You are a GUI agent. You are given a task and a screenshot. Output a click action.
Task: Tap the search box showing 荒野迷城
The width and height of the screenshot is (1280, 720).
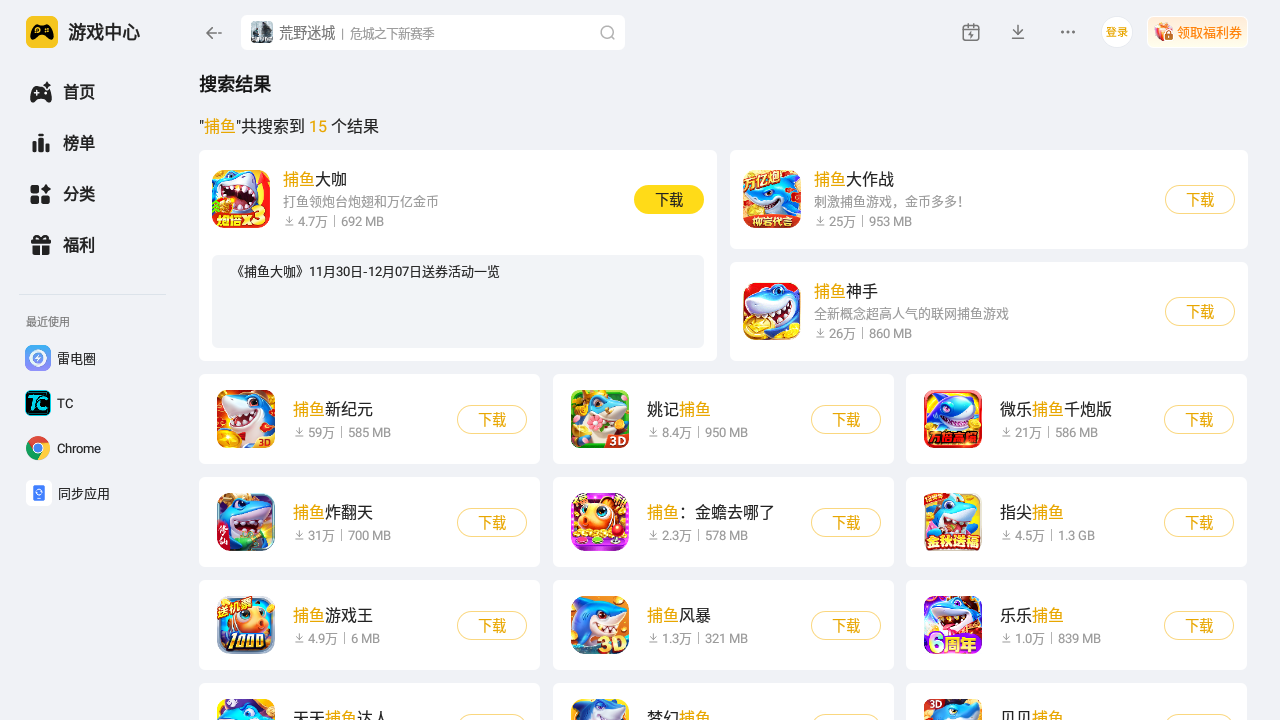[x=420, y=33]
